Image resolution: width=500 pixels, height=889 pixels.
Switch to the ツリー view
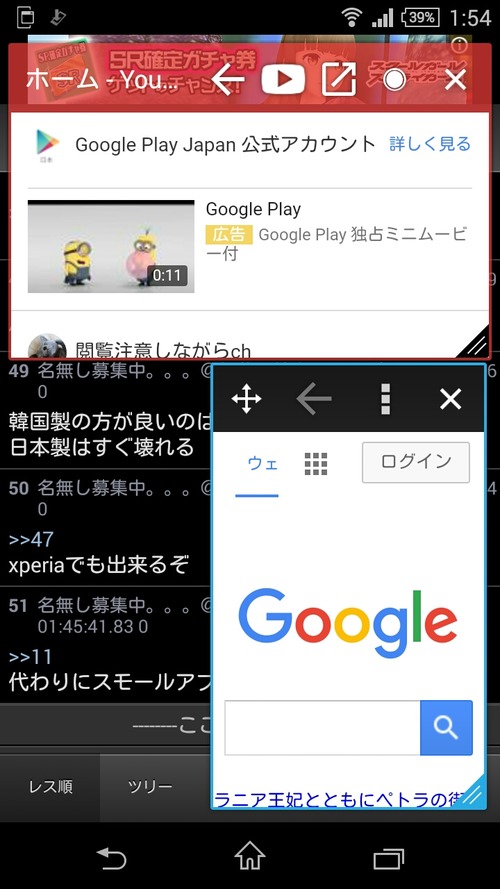[x=150, y=787]
